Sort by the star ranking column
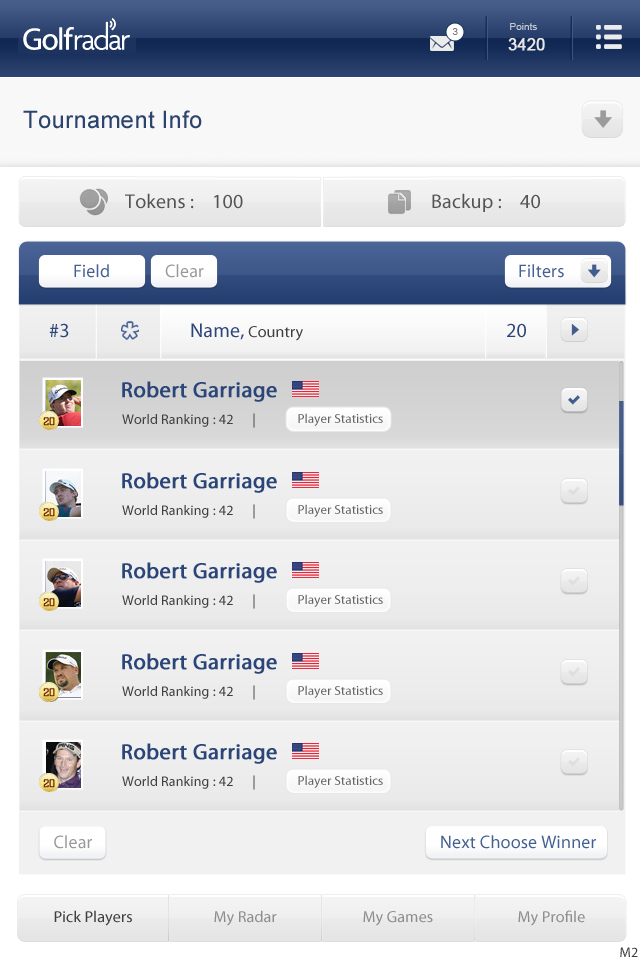The width and height of the screenshot is (640, 960). click(x=129, y=331)
